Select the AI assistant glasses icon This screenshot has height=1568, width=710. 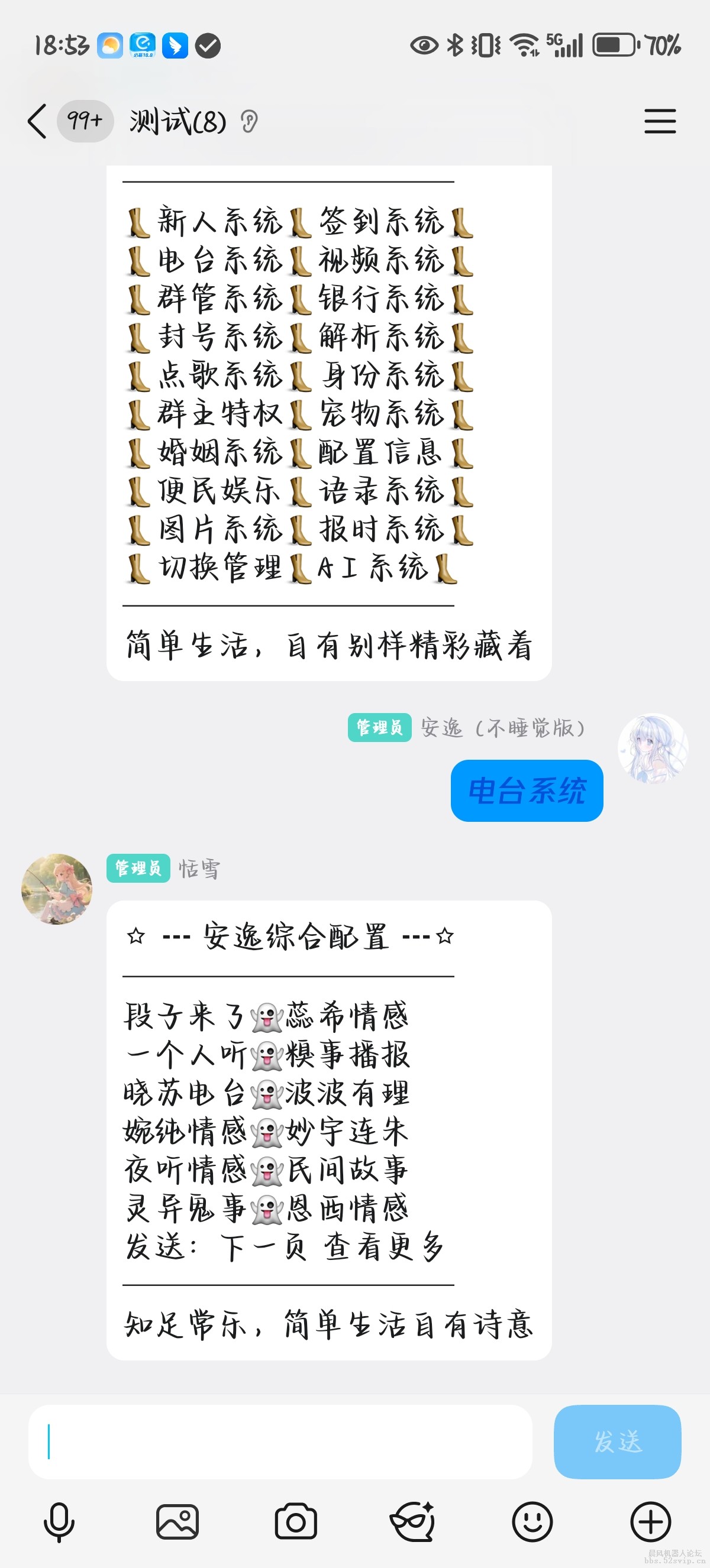pyautogui.click(x=413, y=1522)
